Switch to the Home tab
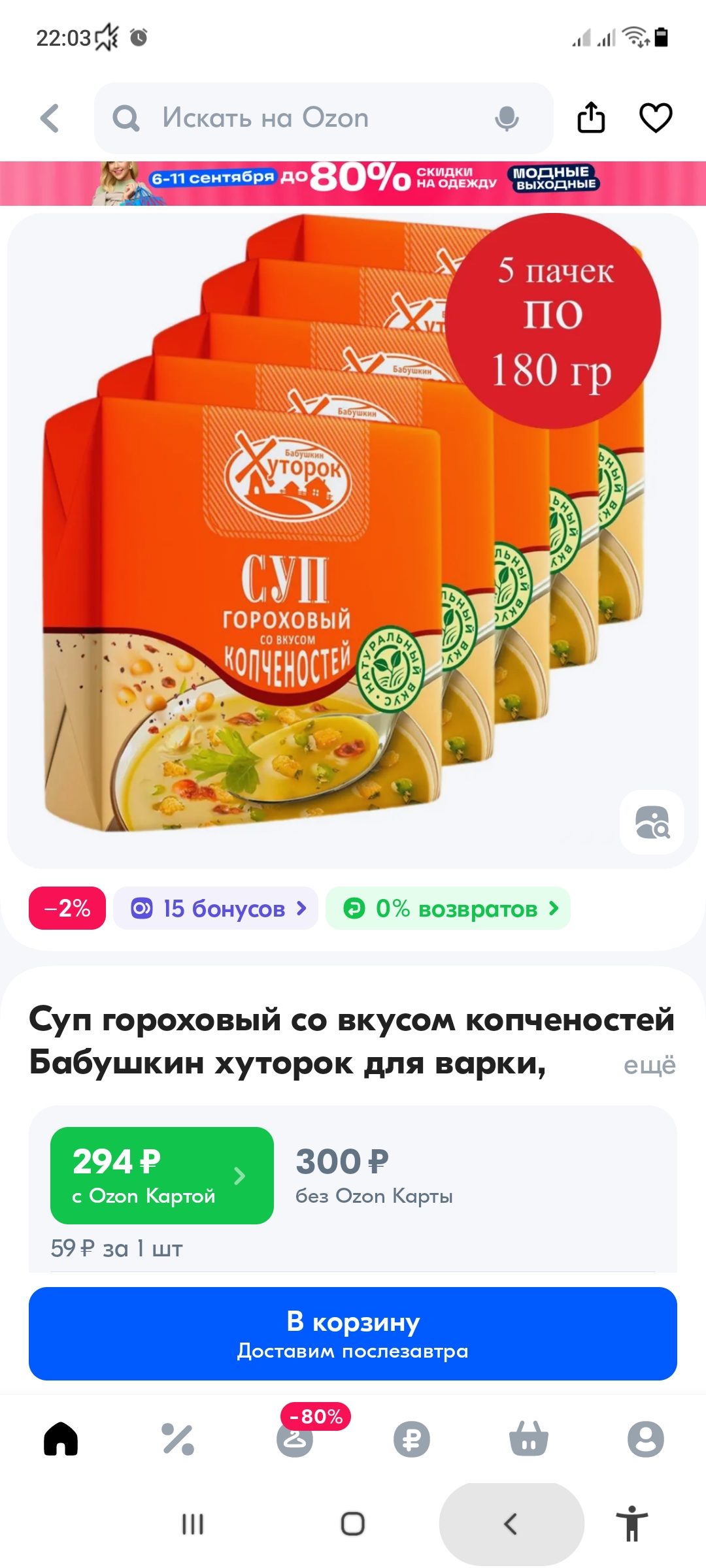 (61, 1439)
